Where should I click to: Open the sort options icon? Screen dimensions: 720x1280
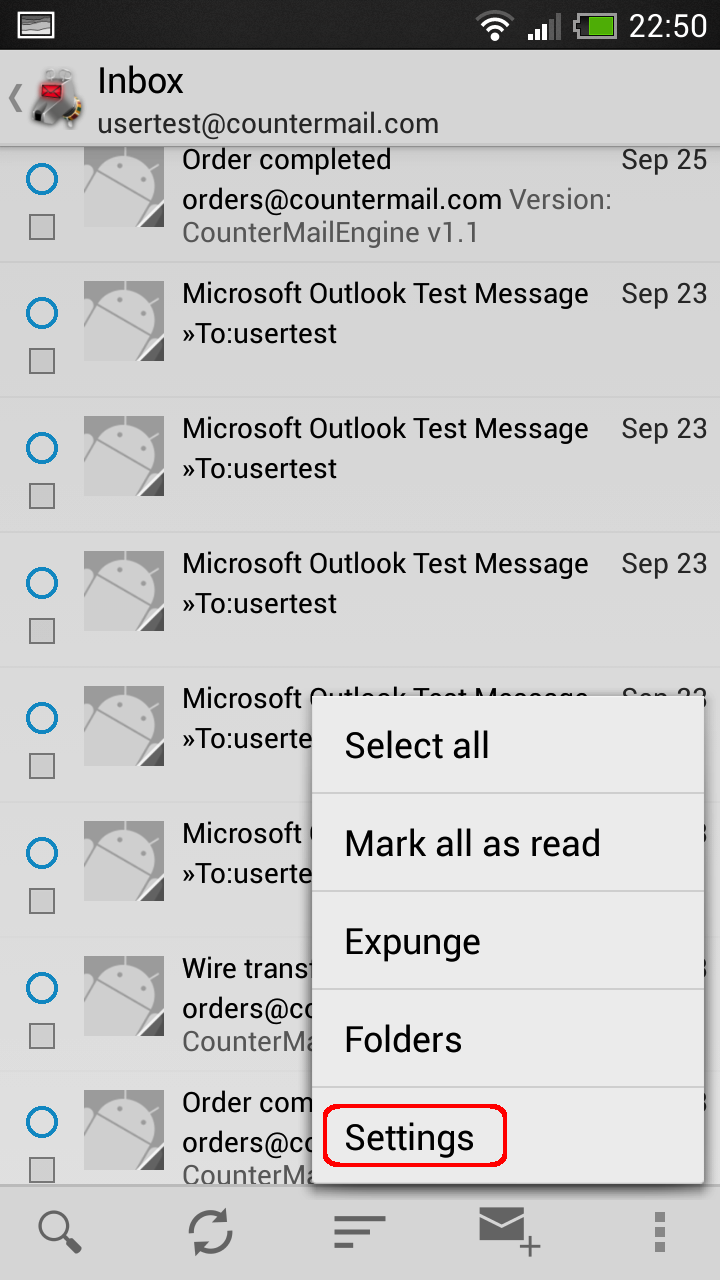(x=360, y=1233)
